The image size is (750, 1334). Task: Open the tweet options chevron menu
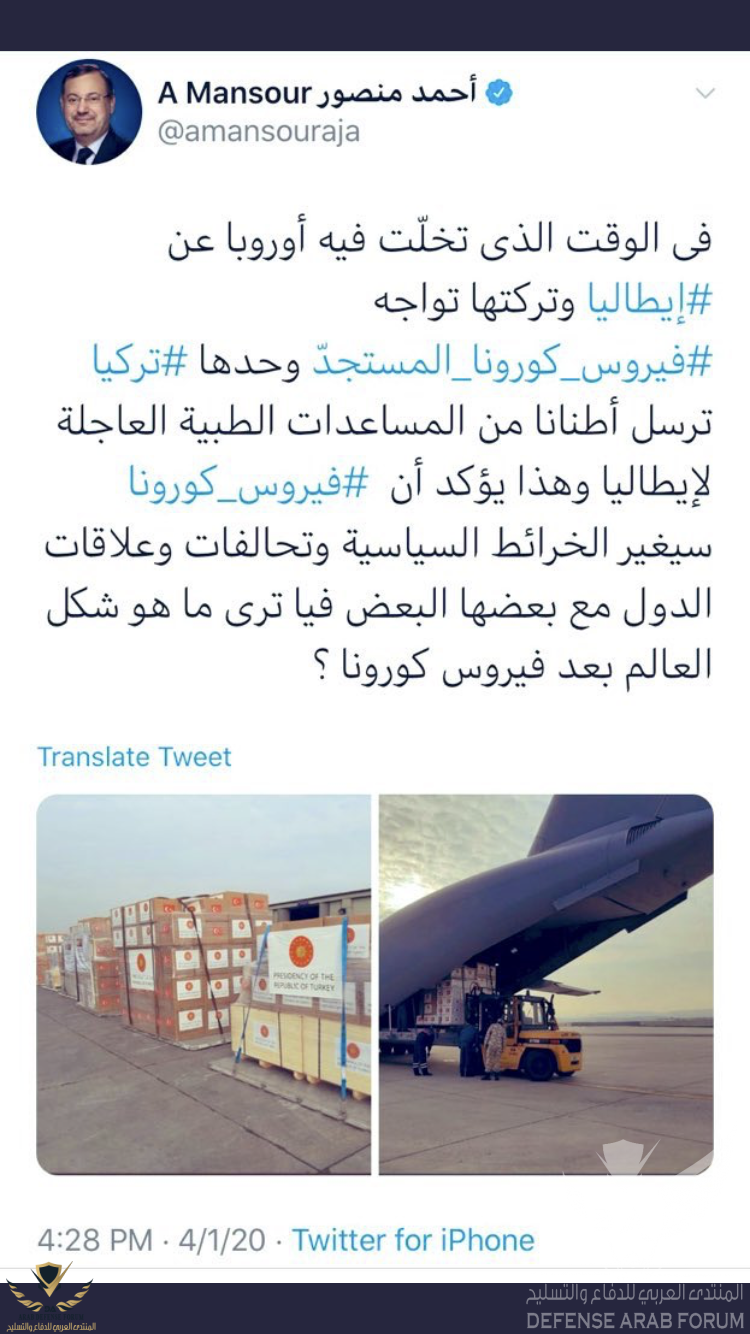pos(705,94)
